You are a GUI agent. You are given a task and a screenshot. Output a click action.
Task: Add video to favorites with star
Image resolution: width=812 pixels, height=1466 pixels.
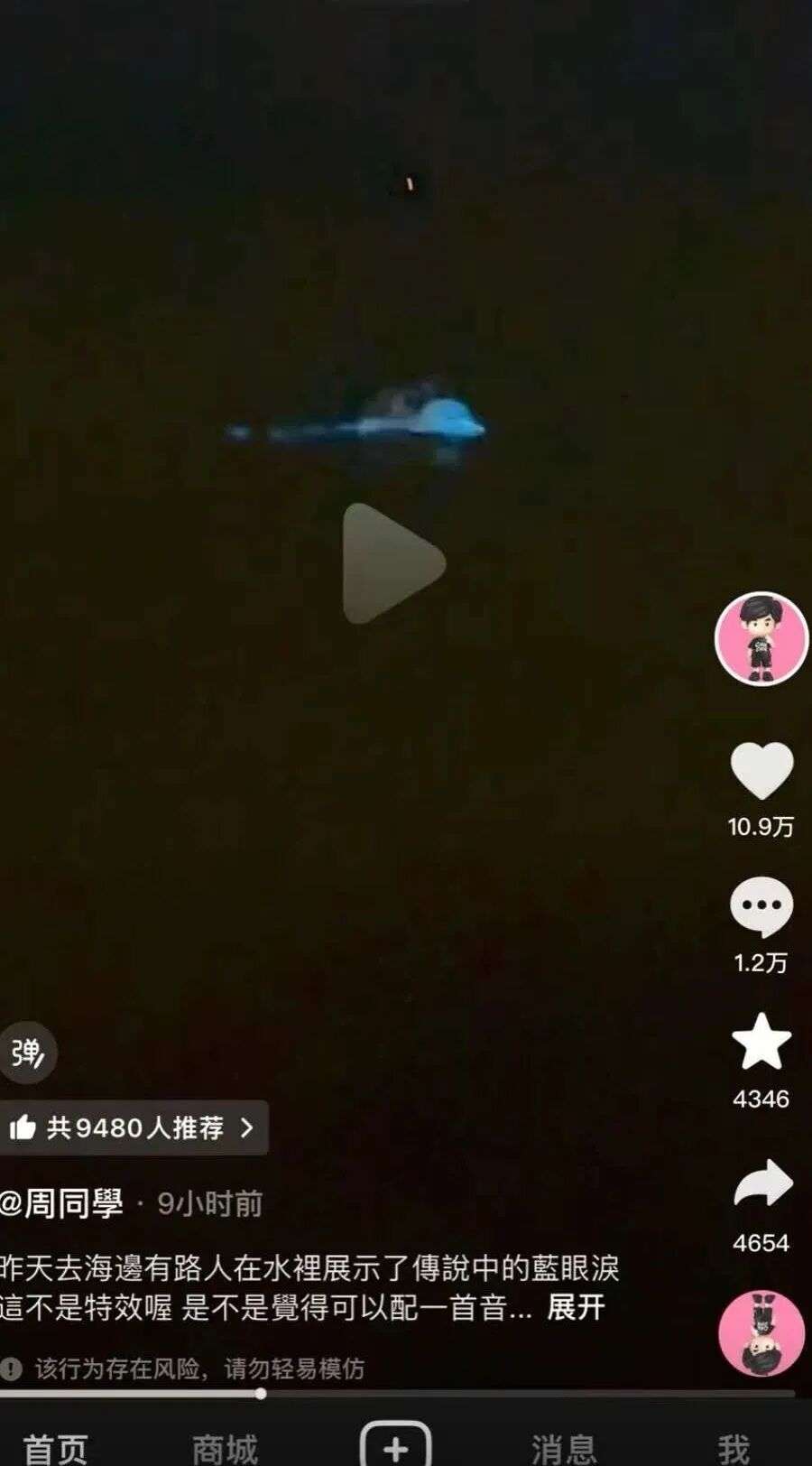pos(761,1042)
